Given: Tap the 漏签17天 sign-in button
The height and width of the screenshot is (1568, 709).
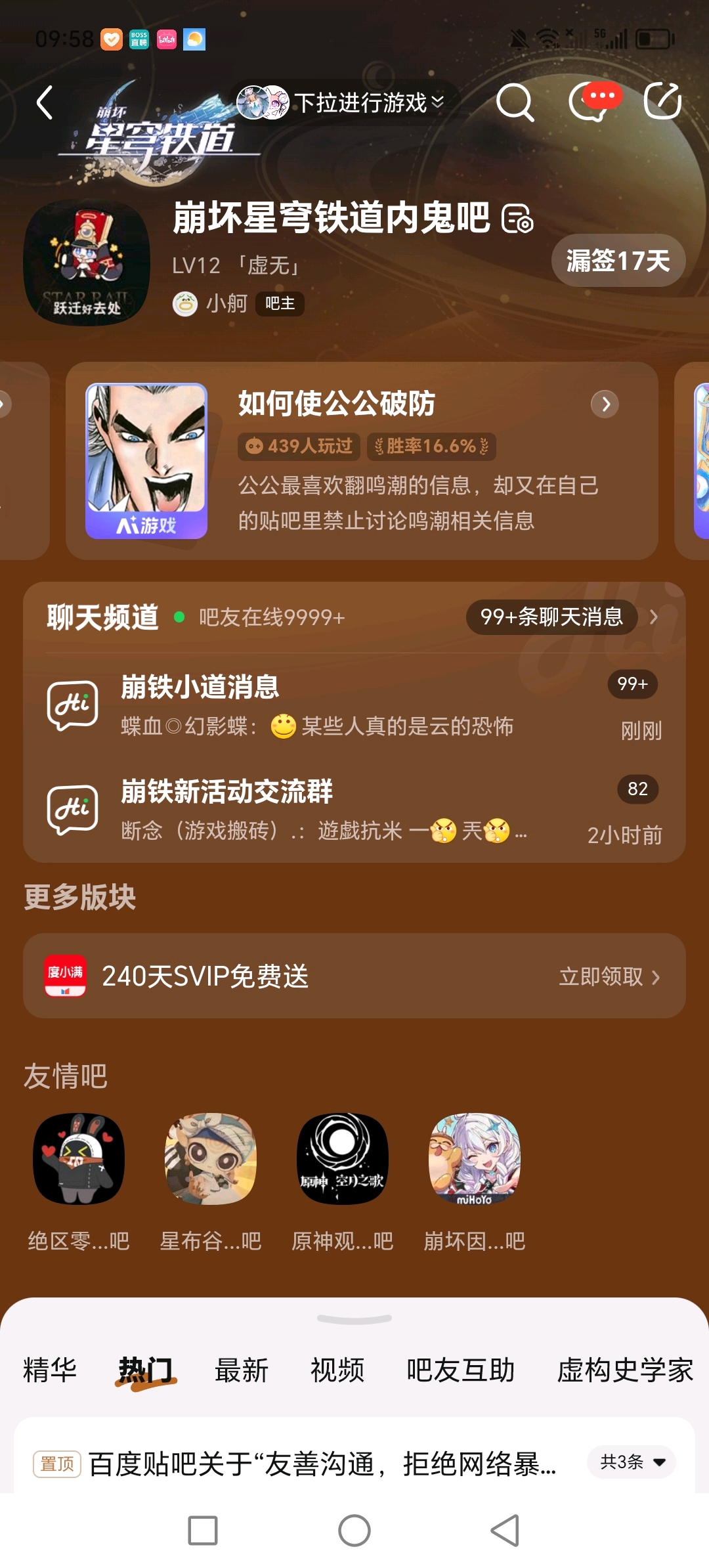Looking at the screenshot, I should 618,261.
